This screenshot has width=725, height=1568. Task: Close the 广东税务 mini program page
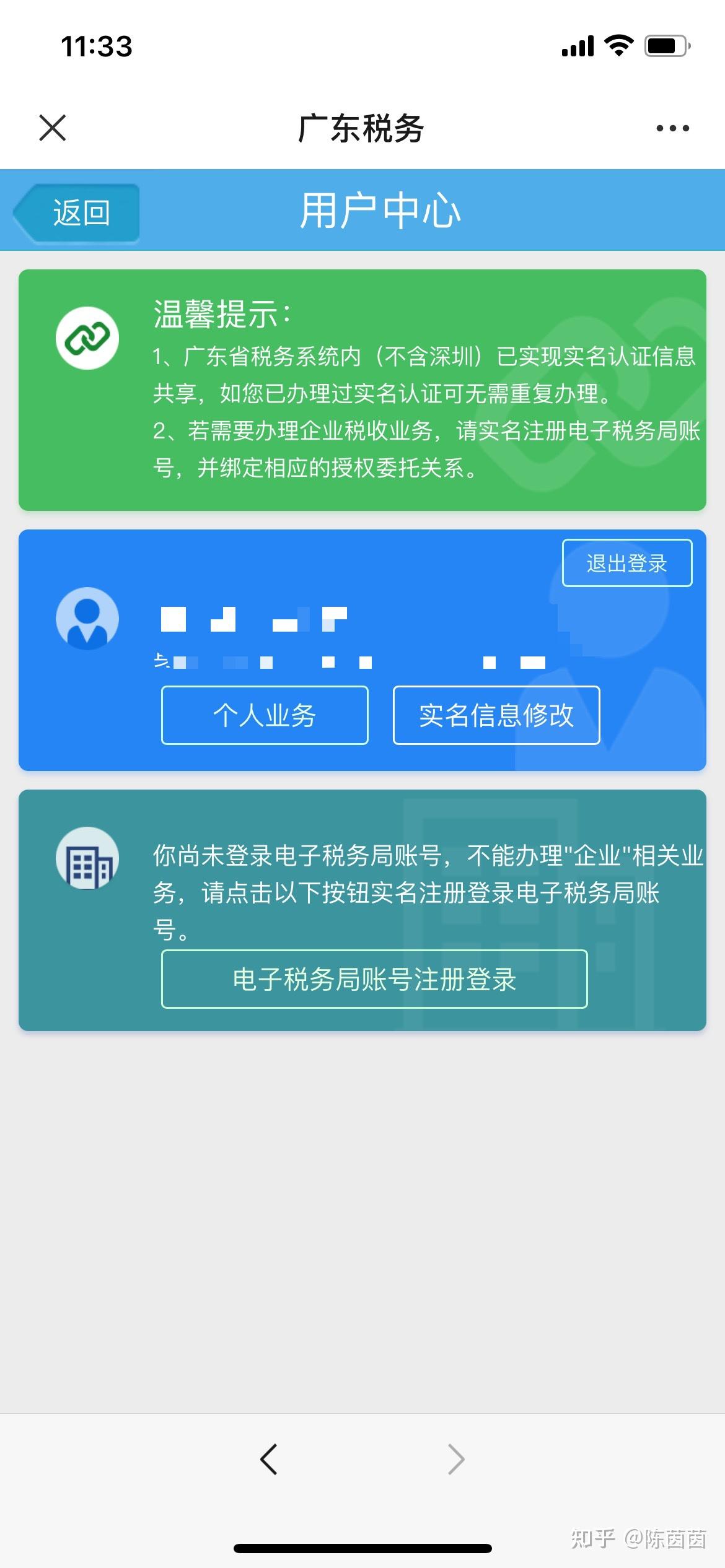52,128
